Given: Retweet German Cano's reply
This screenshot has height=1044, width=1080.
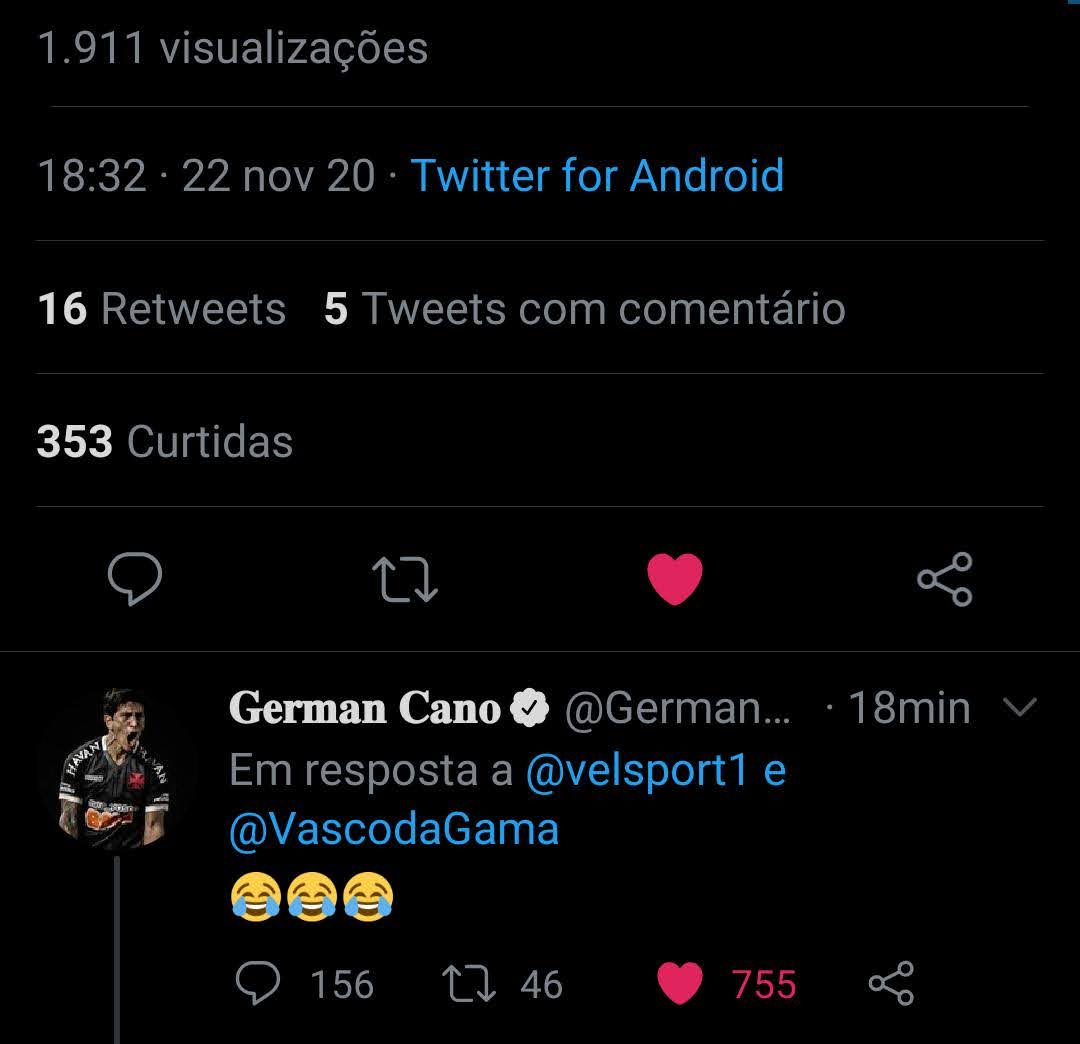Looking at the screenshot, I should (x=469, y=984).
